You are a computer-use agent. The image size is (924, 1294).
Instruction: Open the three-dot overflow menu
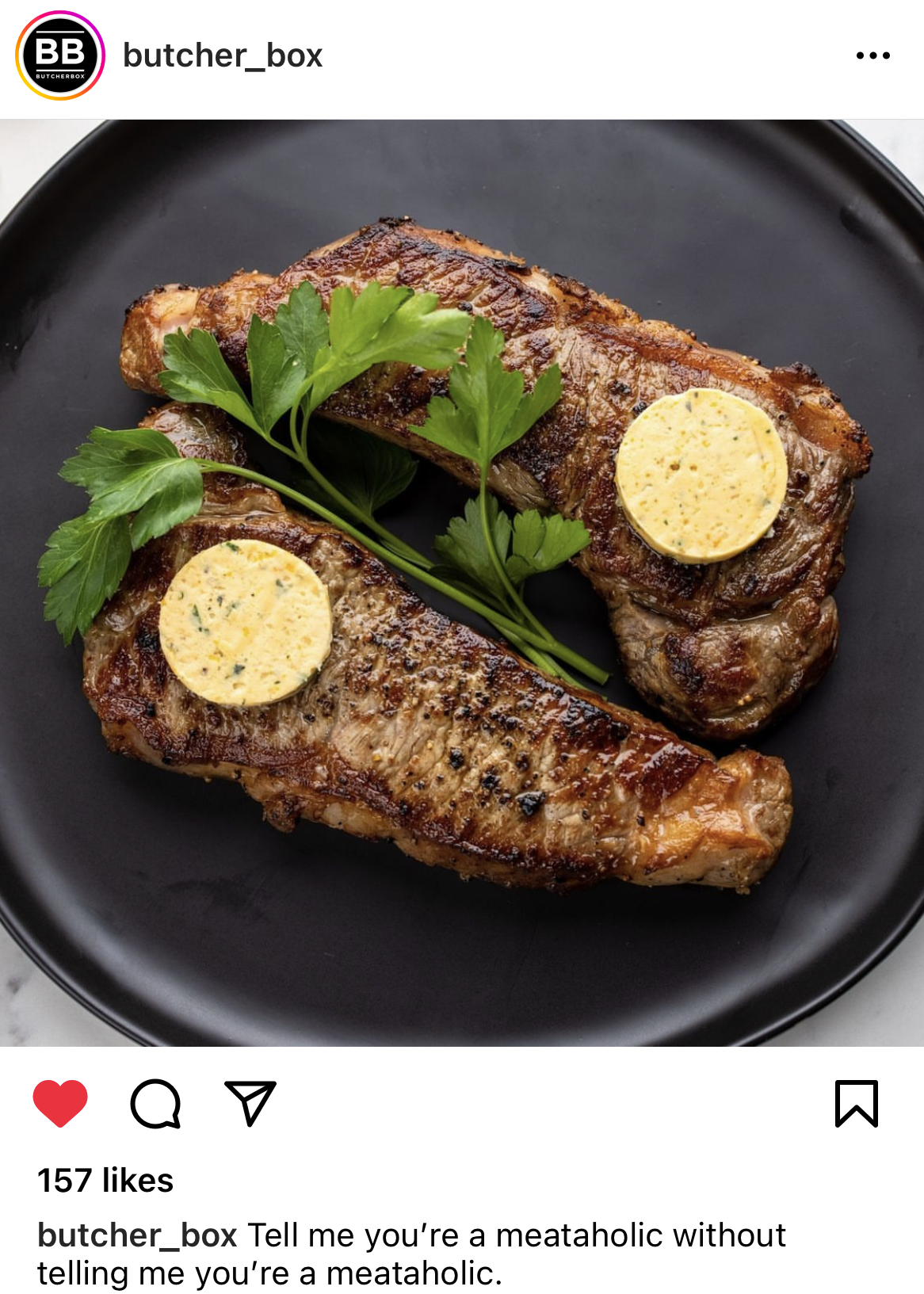872,55
